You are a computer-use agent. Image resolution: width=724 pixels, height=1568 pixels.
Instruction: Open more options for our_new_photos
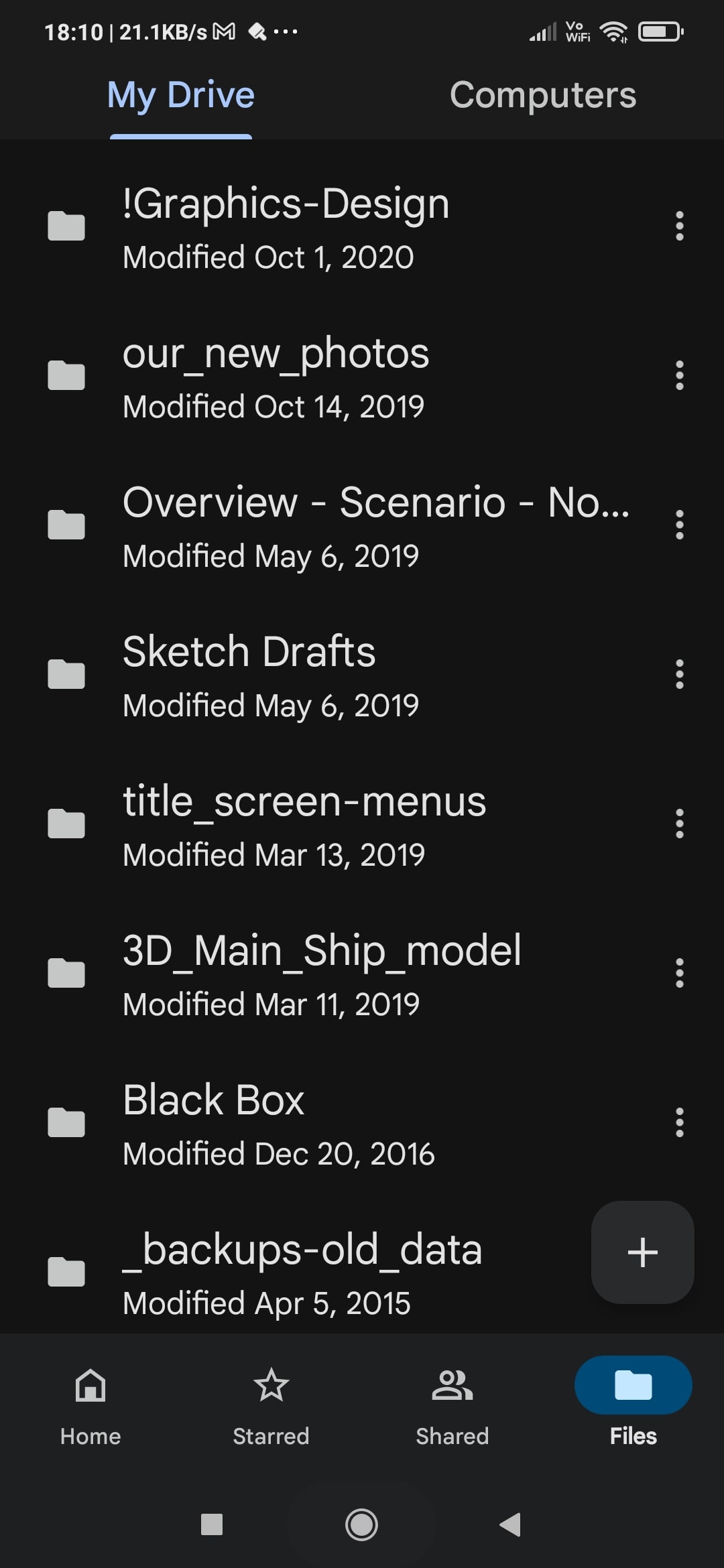679,376
